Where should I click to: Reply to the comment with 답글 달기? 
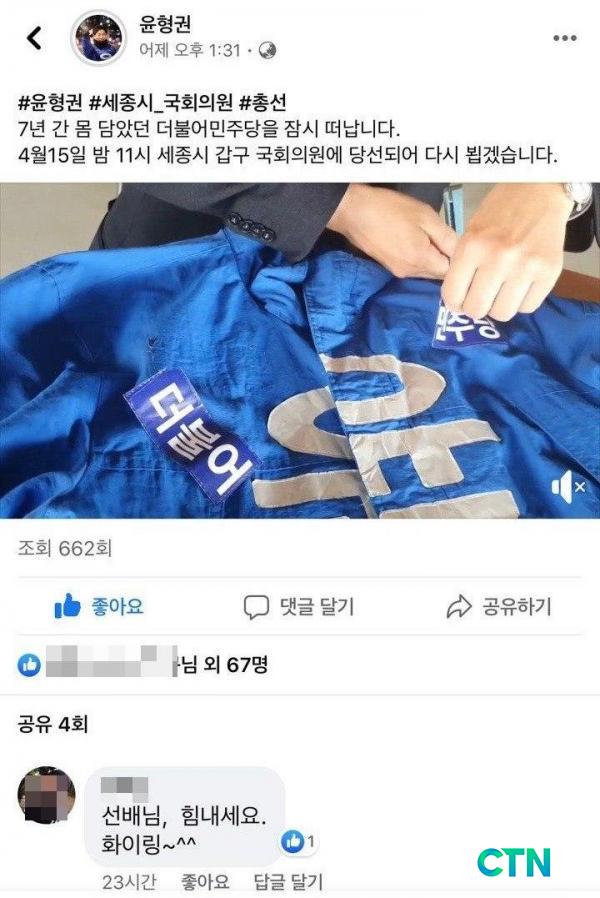pos(285,882)
